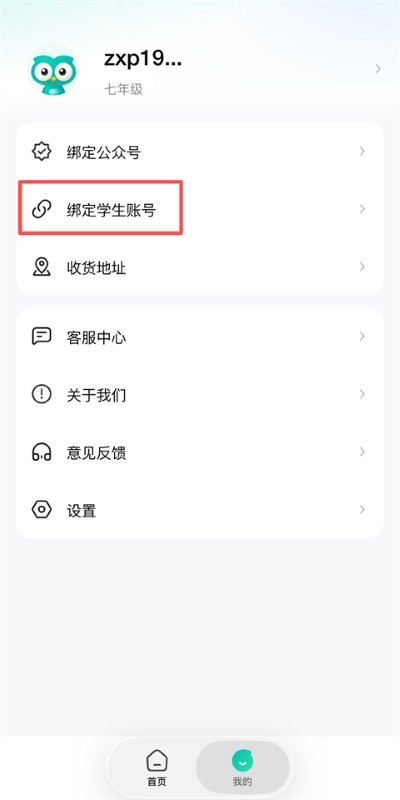Screen dimensions: 400x800
Task: Open 绑定公众号 row
Action: click(199, 152)
